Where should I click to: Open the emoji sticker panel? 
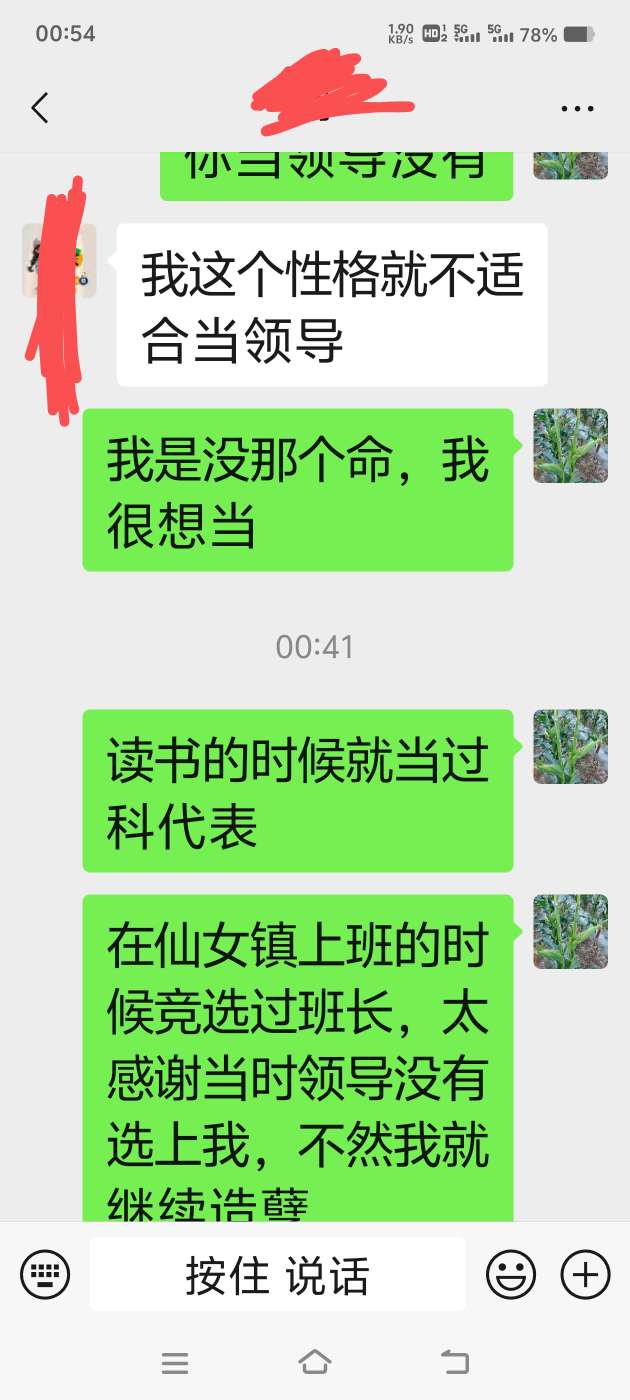point(510,1274)
